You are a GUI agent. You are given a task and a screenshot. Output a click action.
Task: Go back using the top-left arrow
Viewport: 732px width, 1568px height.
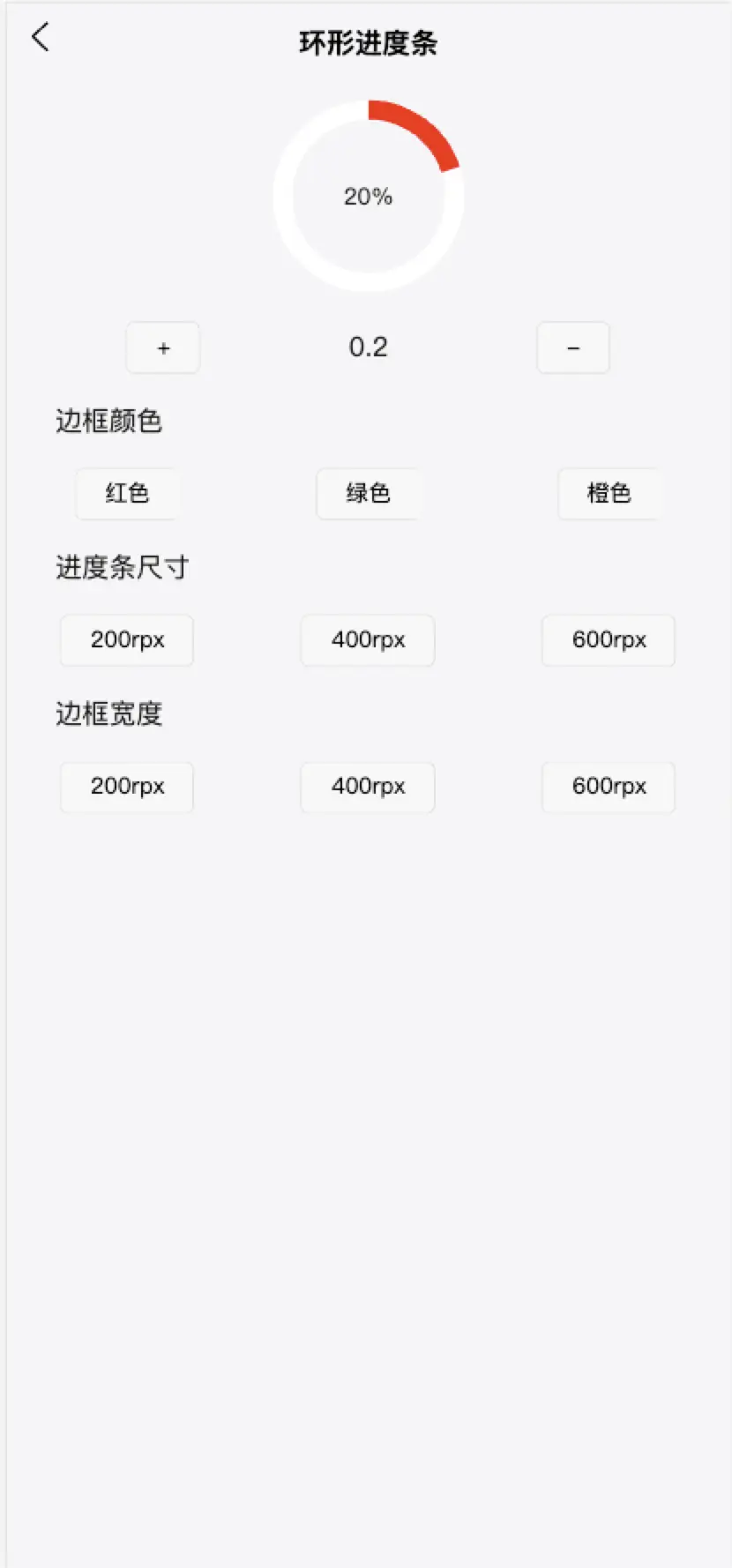pos(41,38)
